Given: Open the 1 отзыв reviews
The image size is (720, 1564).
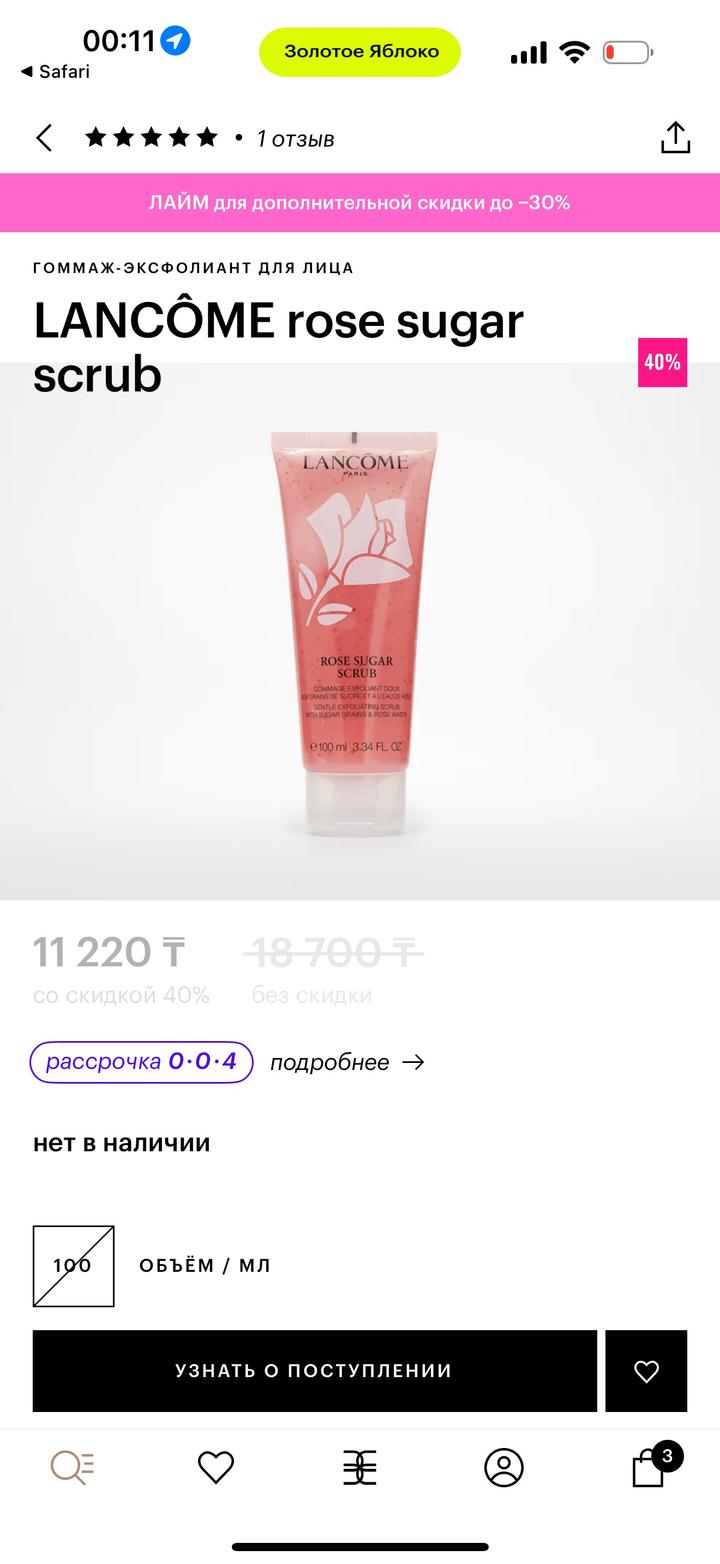Looking at the screenshot, I should [x=294, y=139].
